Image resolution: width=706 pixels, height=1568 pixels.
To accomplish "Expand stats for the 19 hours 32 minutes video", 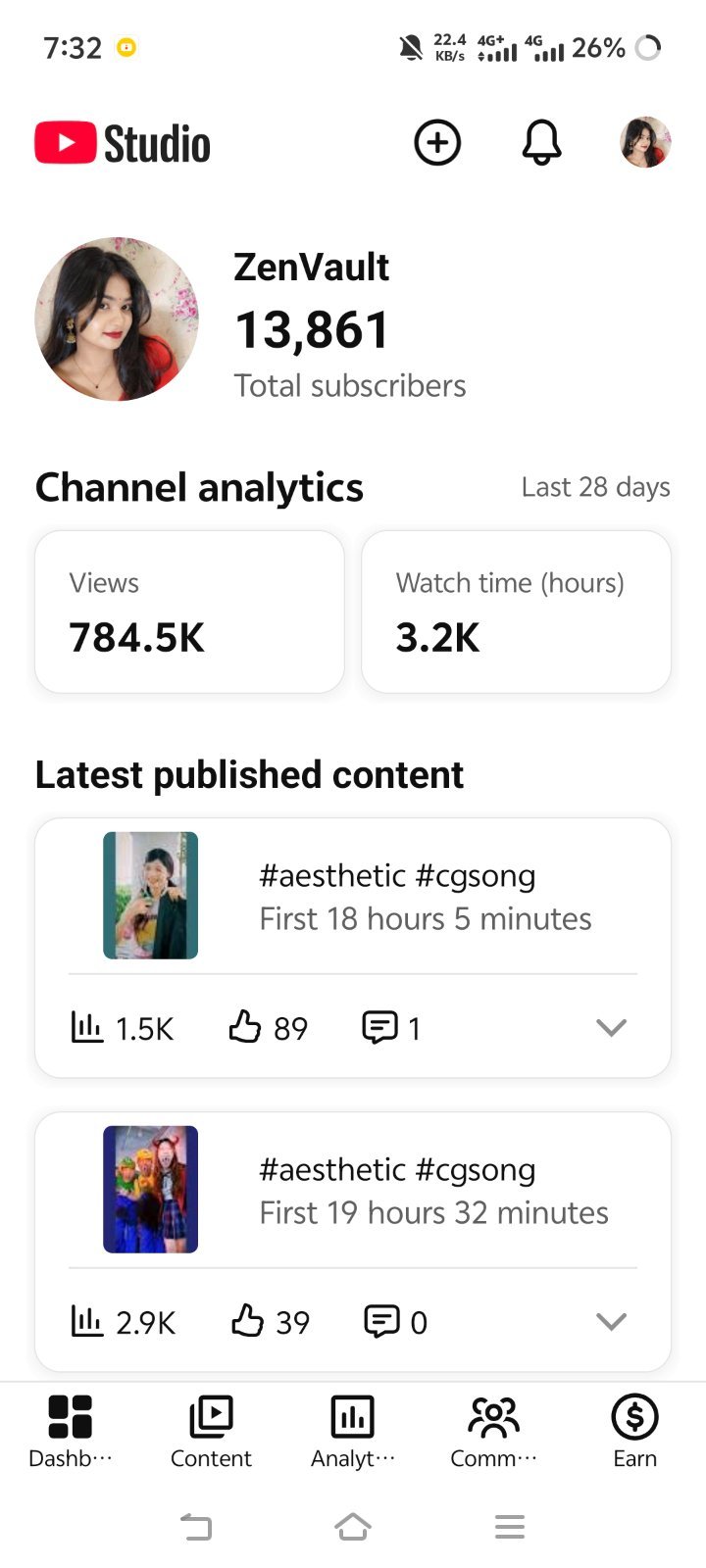I will [x=611, y=1321].
